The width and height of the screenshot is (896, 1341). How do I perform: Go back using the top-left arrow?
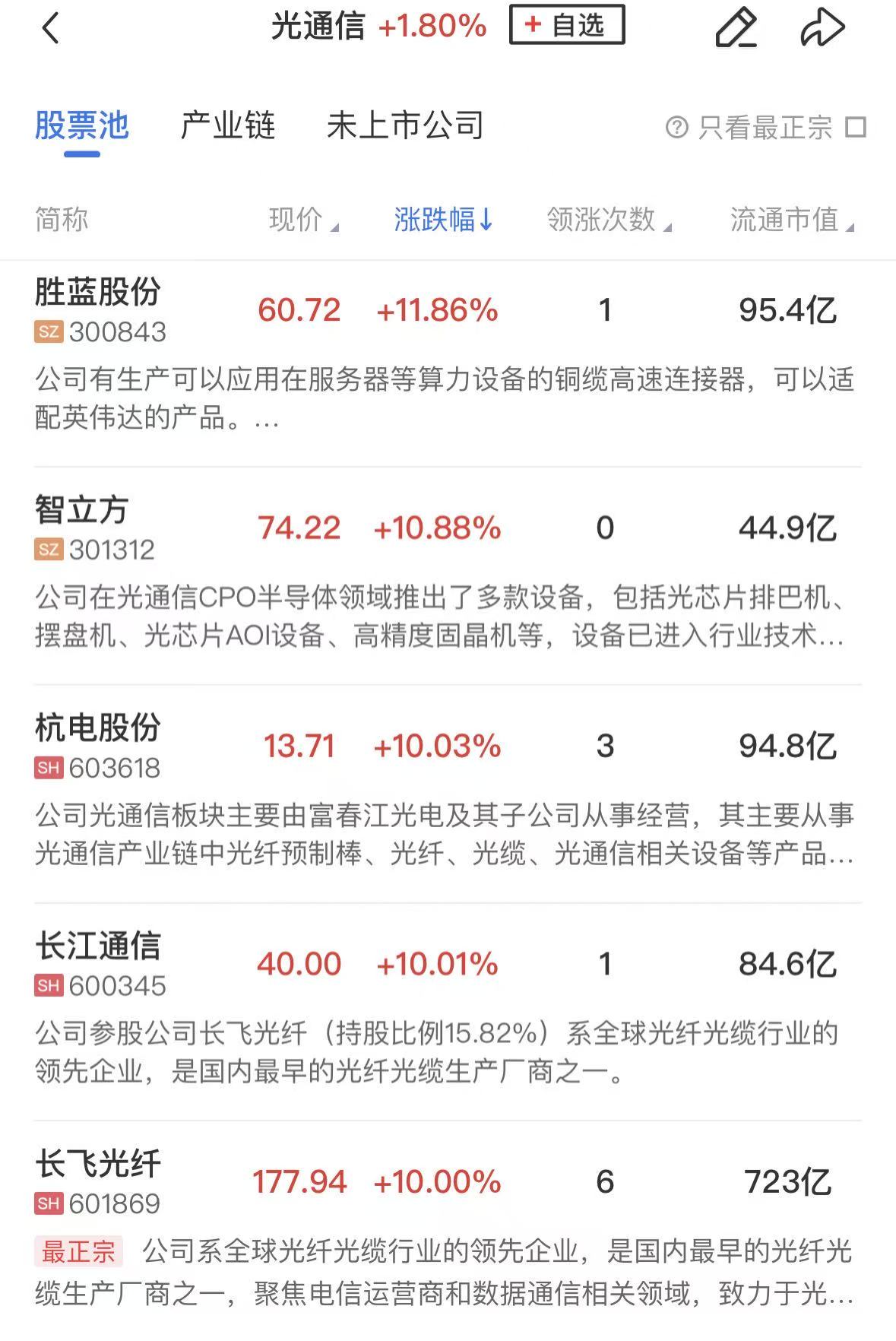click(x=50, y=29)
